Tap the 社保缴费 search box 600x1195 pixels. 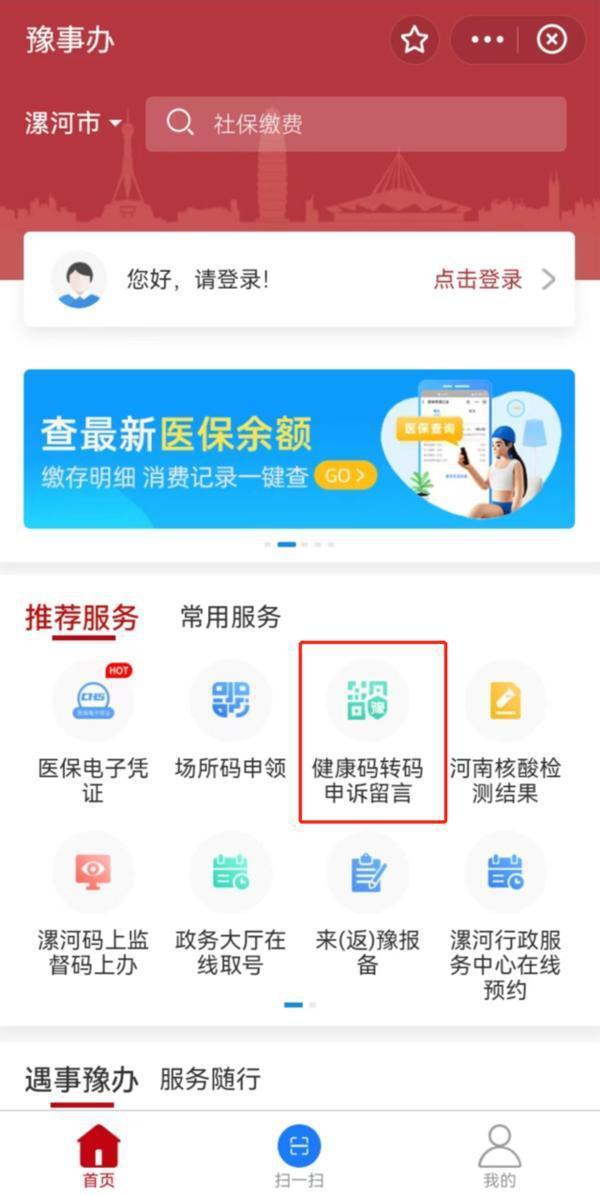356,124
